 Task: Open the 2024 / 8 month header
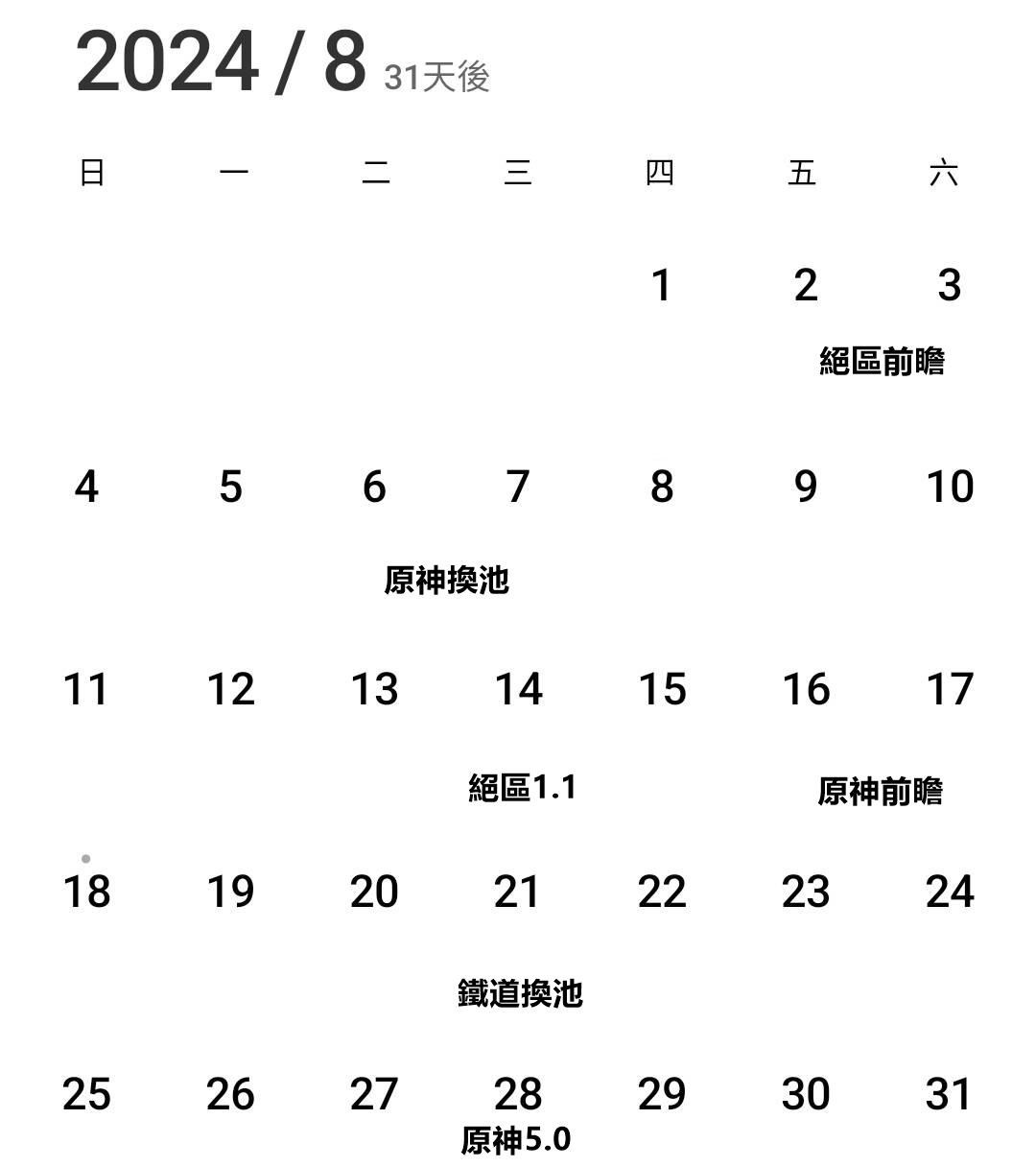pos(221,62)
